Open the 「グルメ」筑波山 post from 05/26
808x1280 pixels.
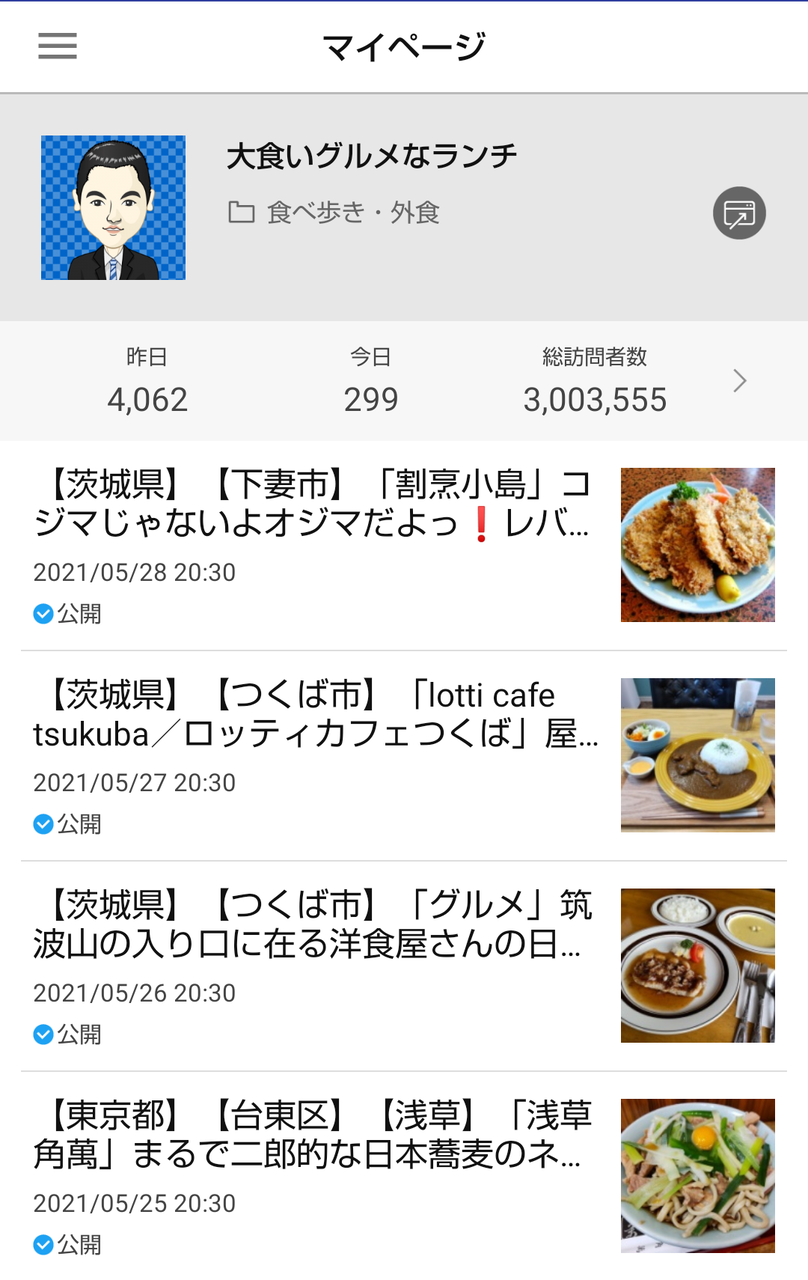coord(312,925)
